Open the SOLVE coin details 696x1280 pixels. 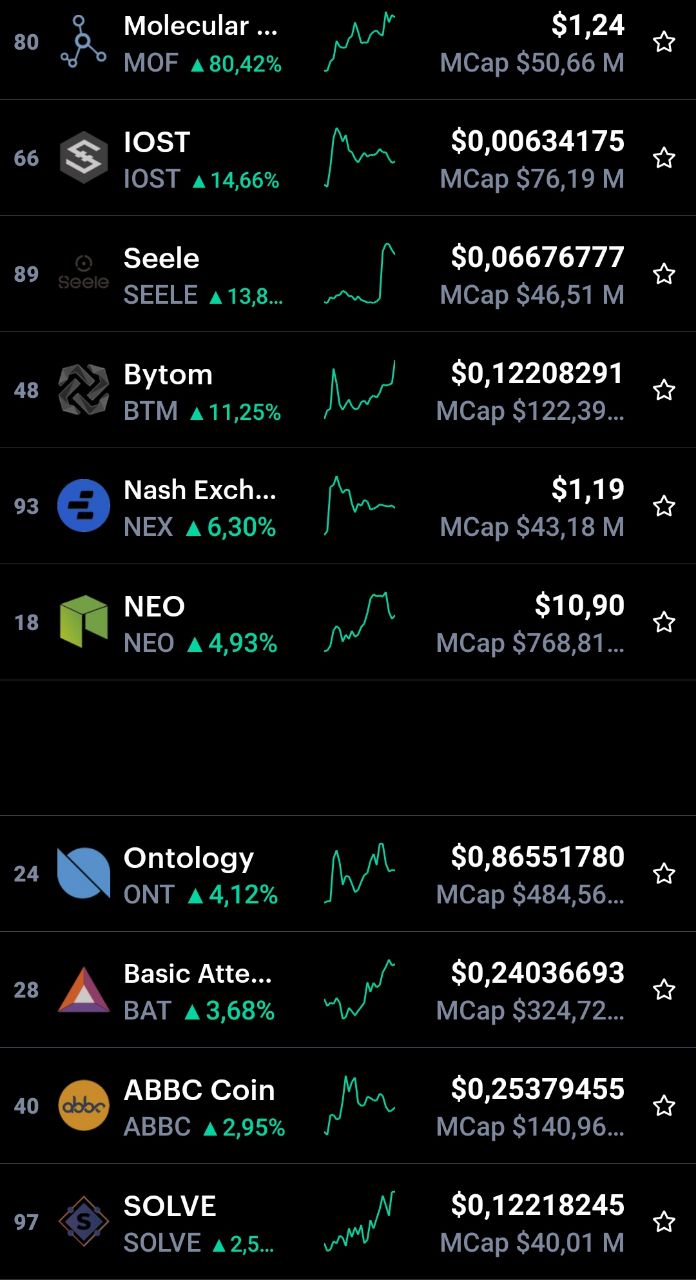click(x=348, y=1222)
